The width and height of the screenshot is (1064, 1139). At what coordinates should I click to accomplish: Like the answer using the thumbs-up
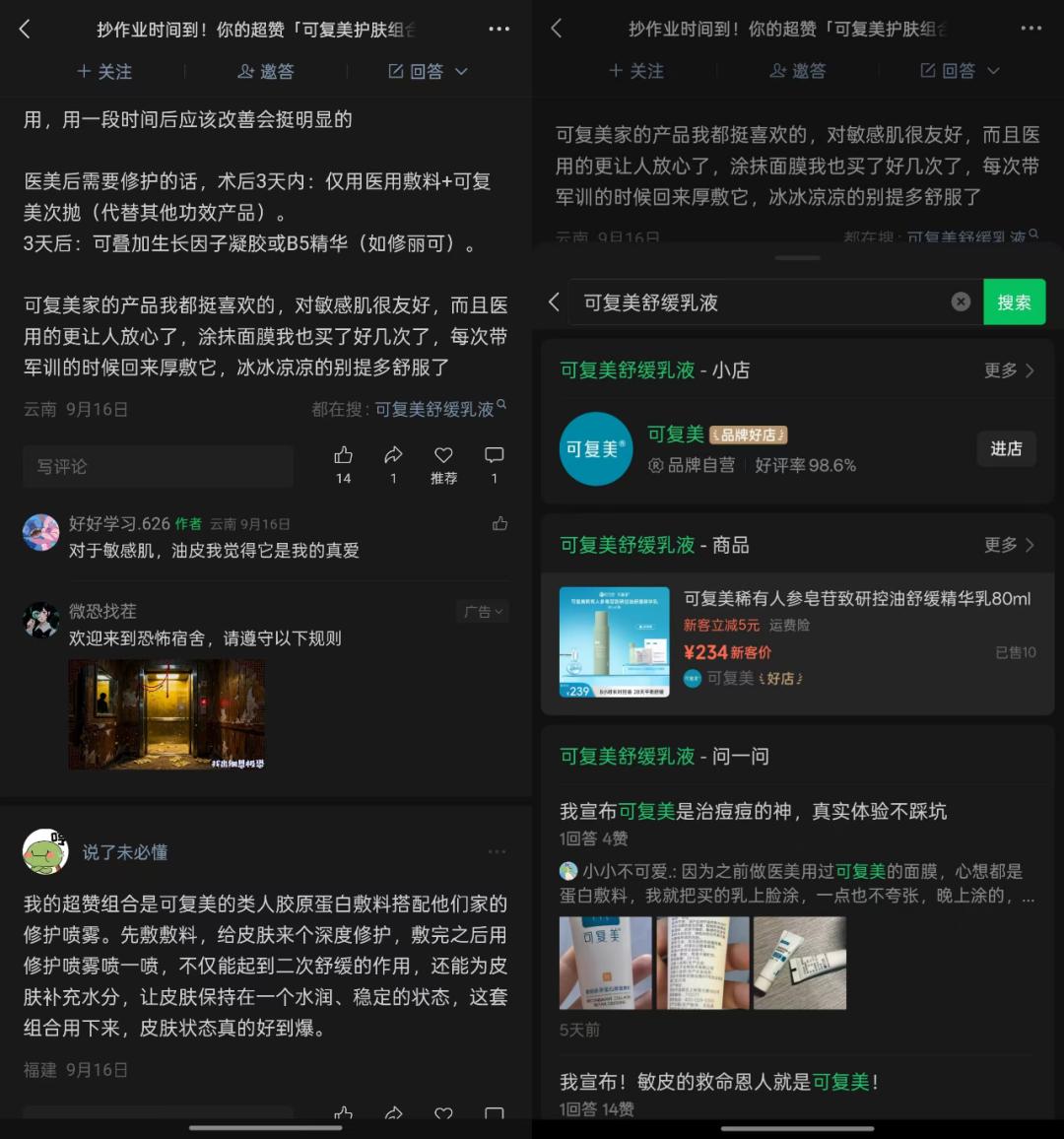343,456
